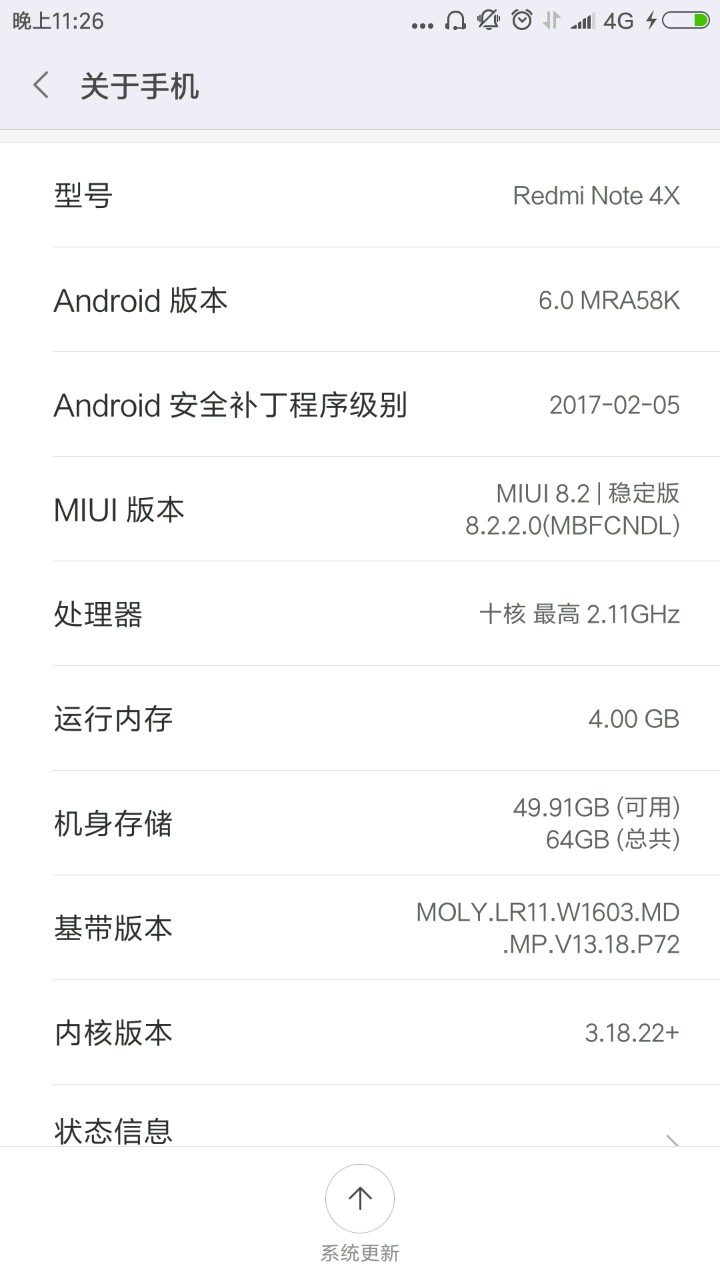Tap the 内核版本 row
Image resolution: width=720 pixels, height=1280 pixels.
click(x=360, y=1032)
